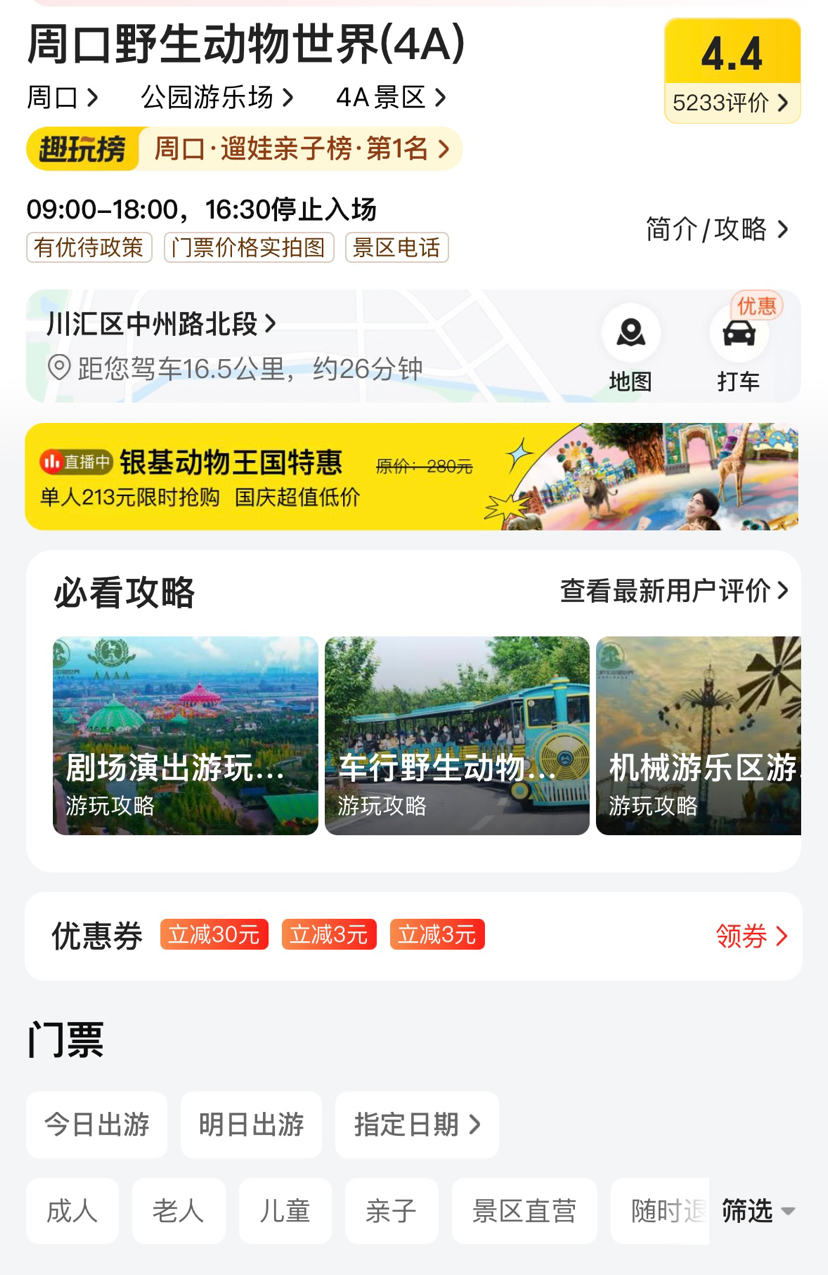828x1275 pixels.
Task: Tap the 有优待政策 tag
Action: 89,247
